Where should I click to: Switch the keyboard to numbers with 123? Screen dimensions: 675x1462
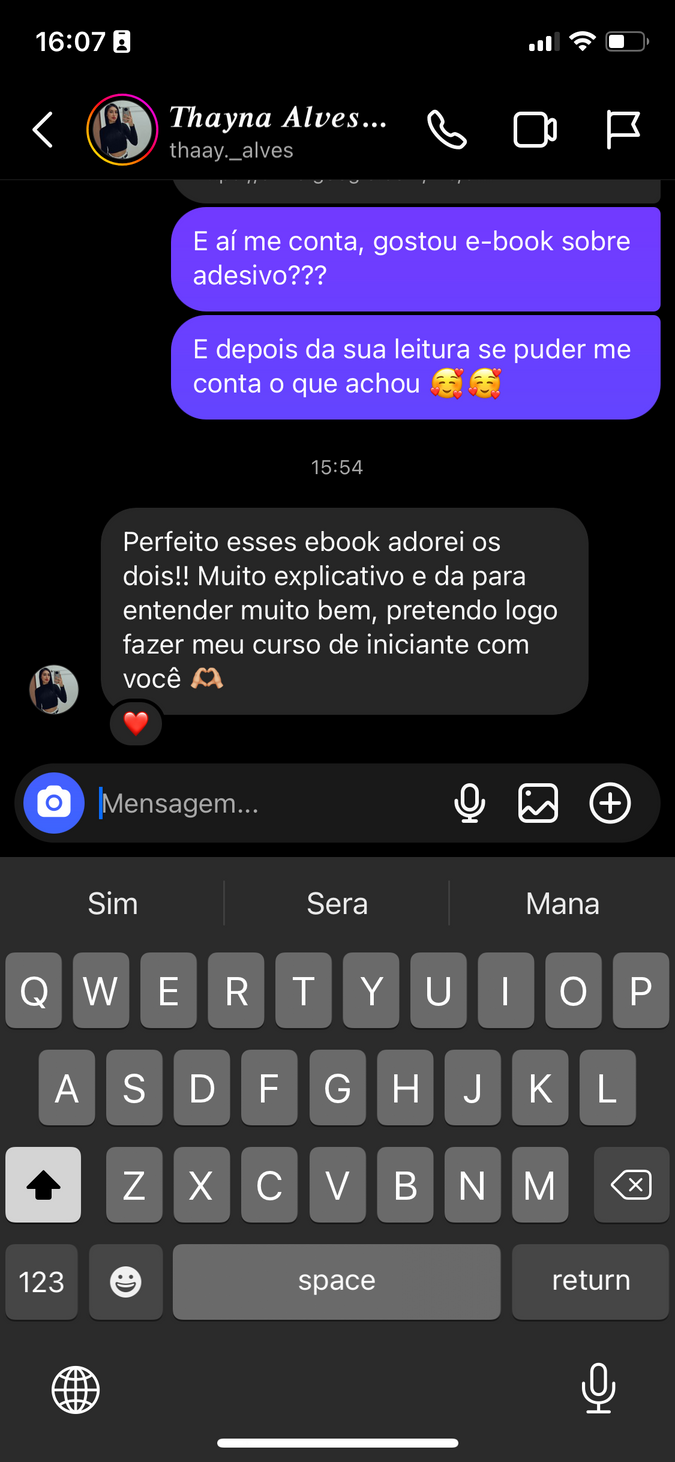[x=42, y=1281]
